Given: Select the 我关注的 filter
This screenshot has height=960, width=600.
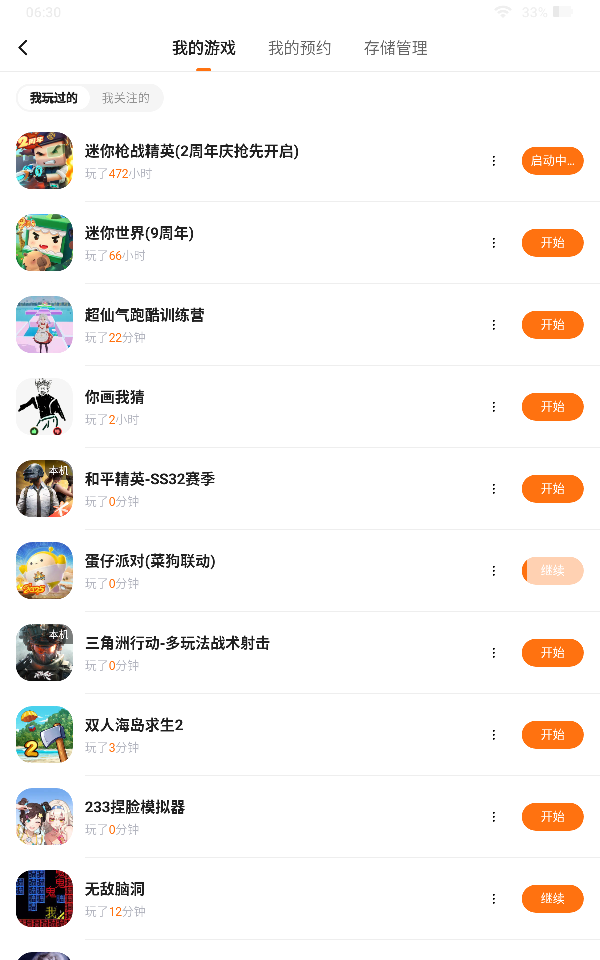Looking at the screenshot, I should (x=125, y=98).
